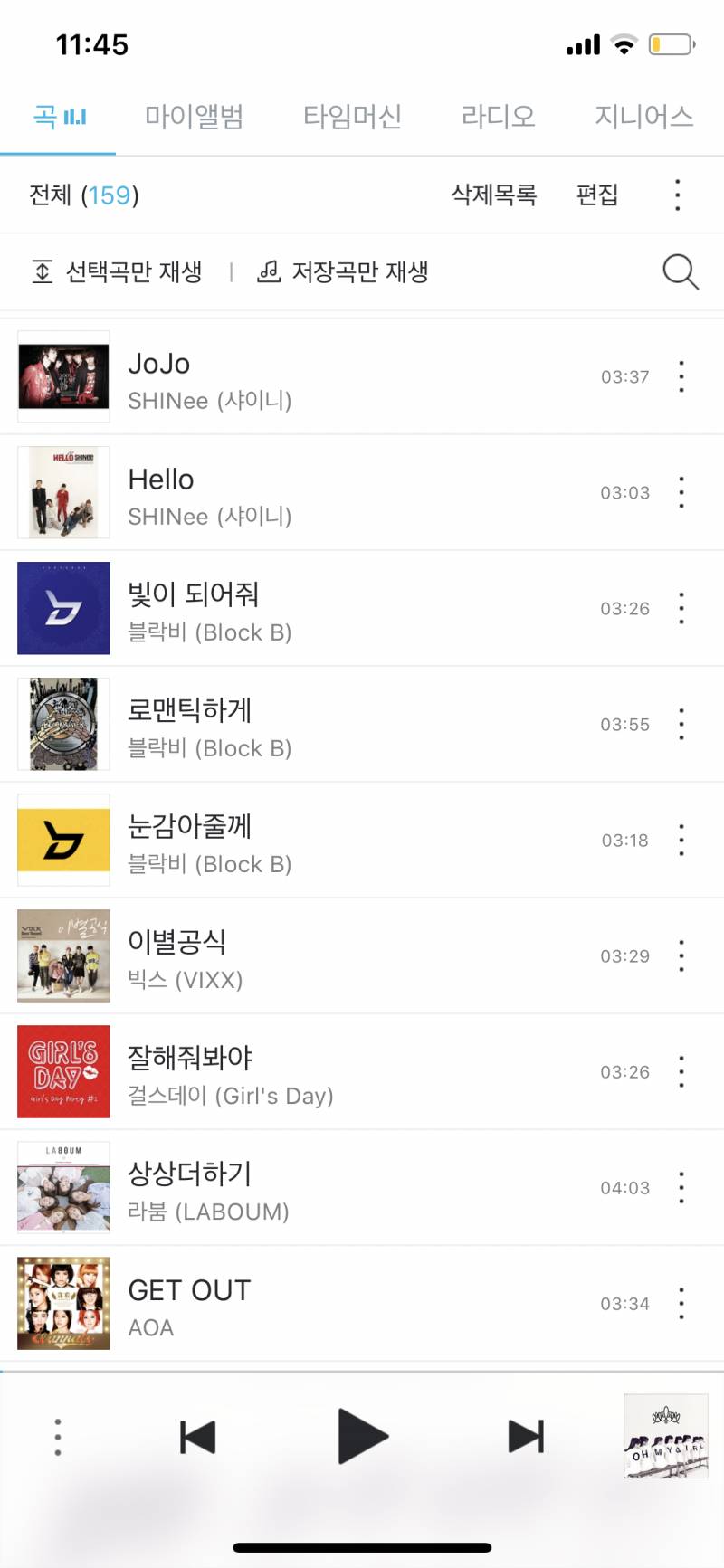The image size is (724, 1568).
Task: Start playback with the play button
Action: (x=362, y=1436)
